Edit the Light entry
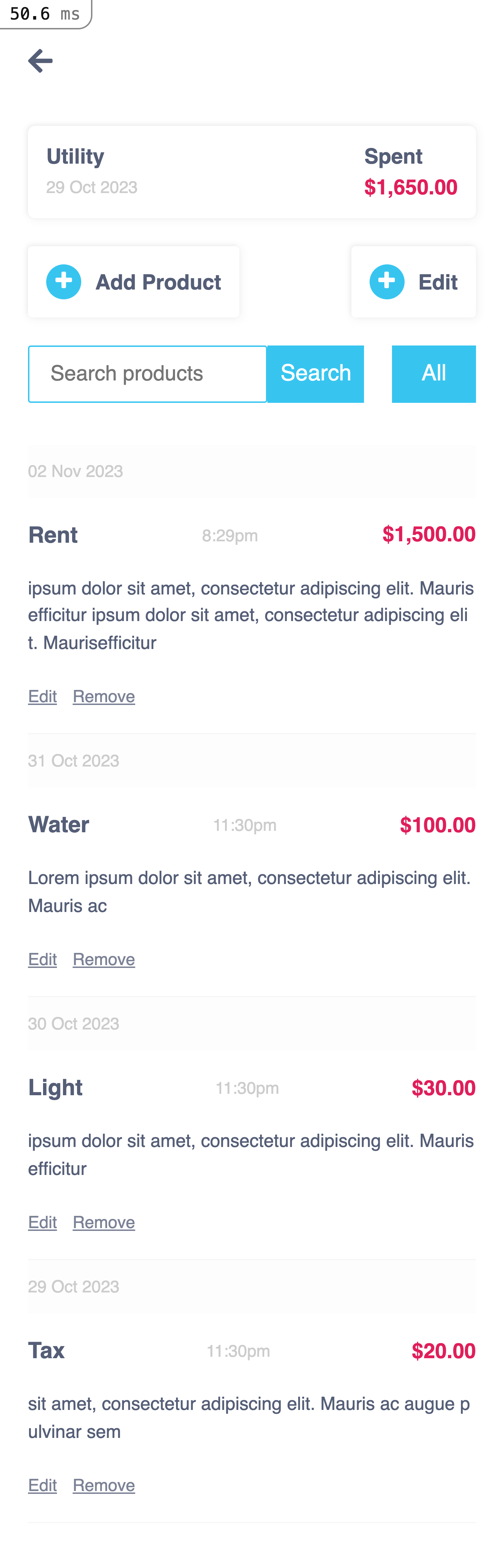Viewport: 504px width, 1568px height. pos(43,1222)
